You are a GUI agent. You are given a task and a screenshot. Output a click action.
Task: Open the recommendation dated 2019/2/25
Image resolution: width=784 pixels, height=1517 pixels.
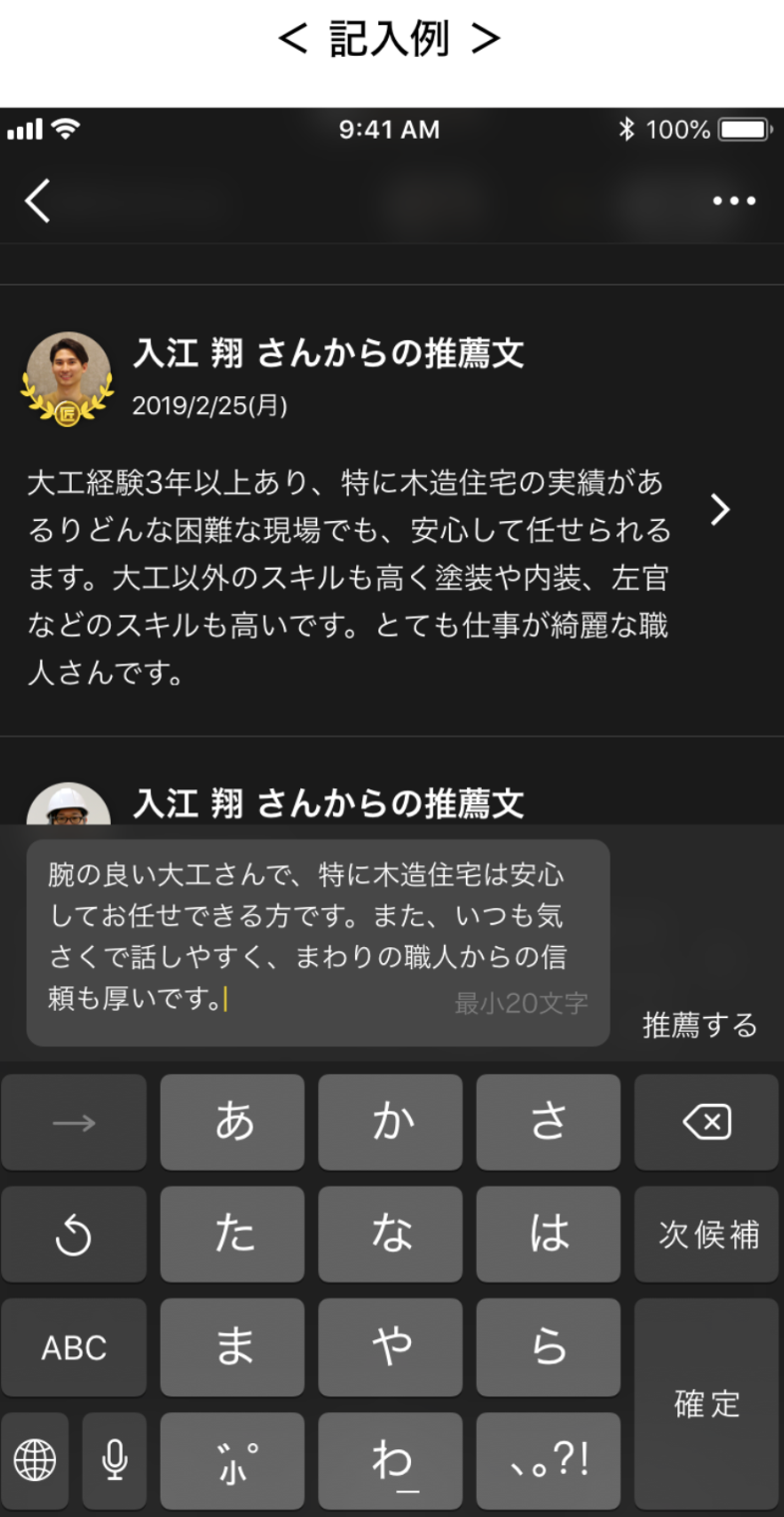pyautogui.click(x=719, y=510)
